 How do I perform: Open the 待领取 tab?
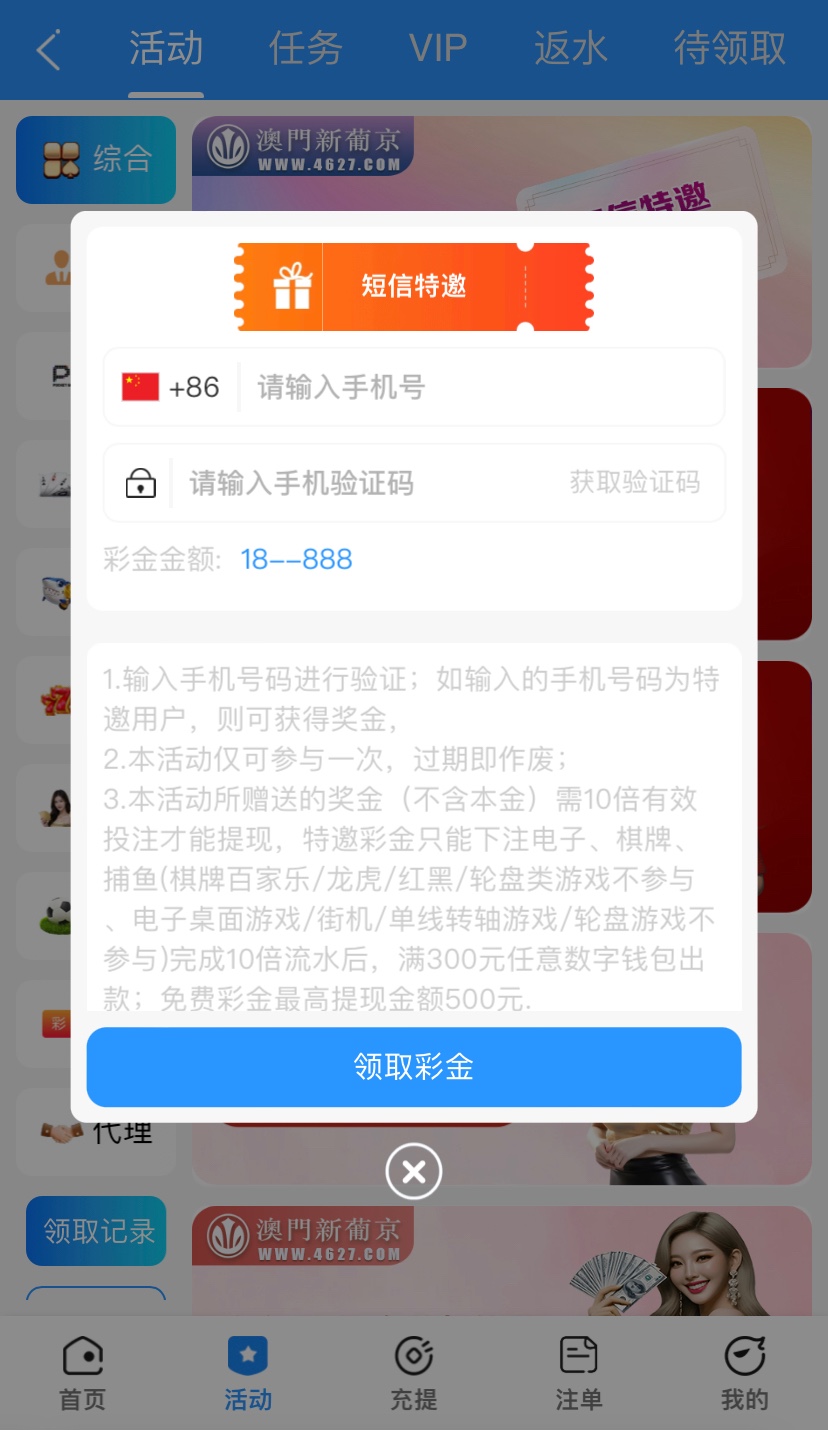(x=729, y=49)
